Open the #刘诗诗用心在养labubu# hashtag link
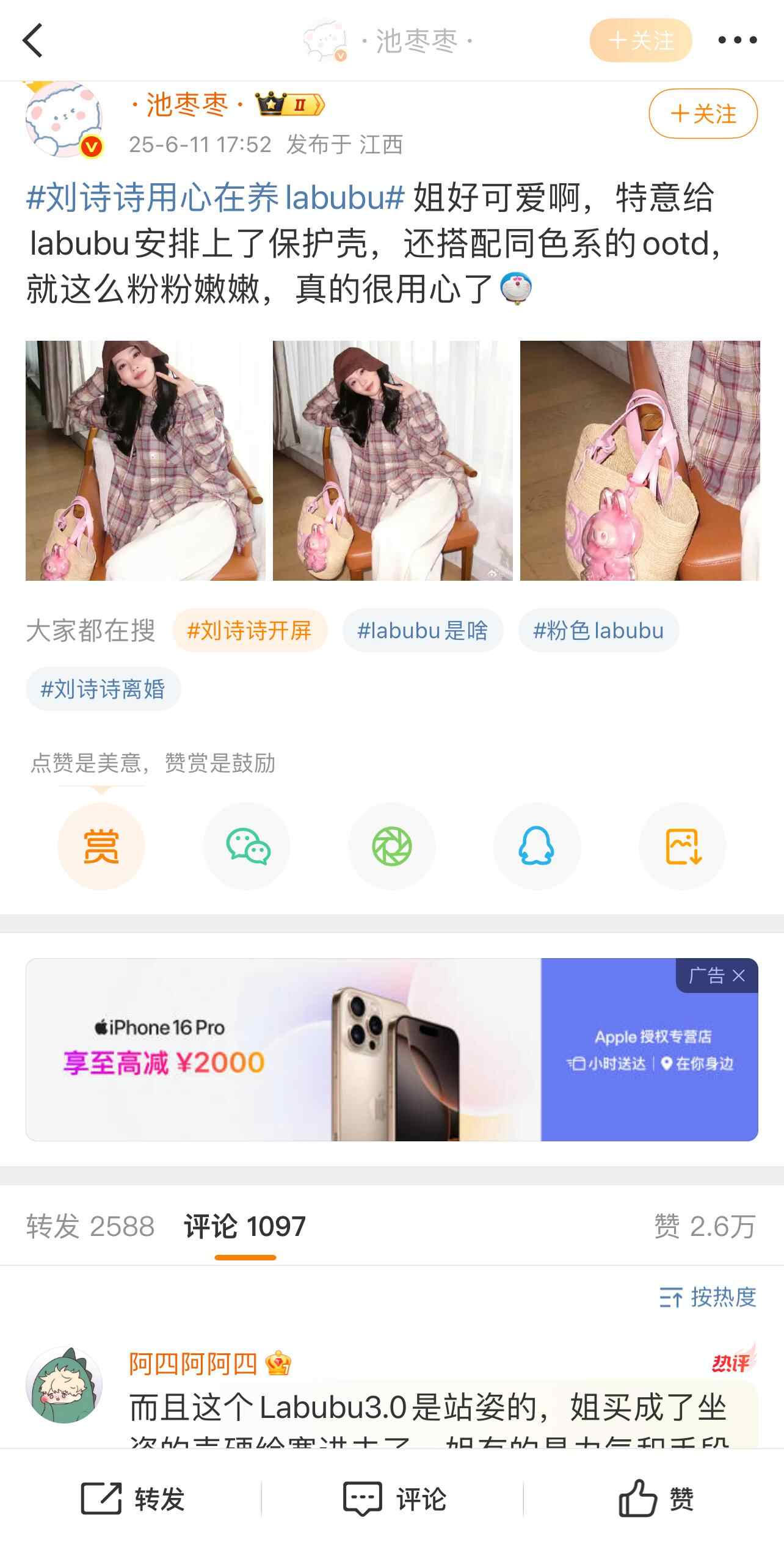Viewport: 784px width, 1548px height. (215, 198)
